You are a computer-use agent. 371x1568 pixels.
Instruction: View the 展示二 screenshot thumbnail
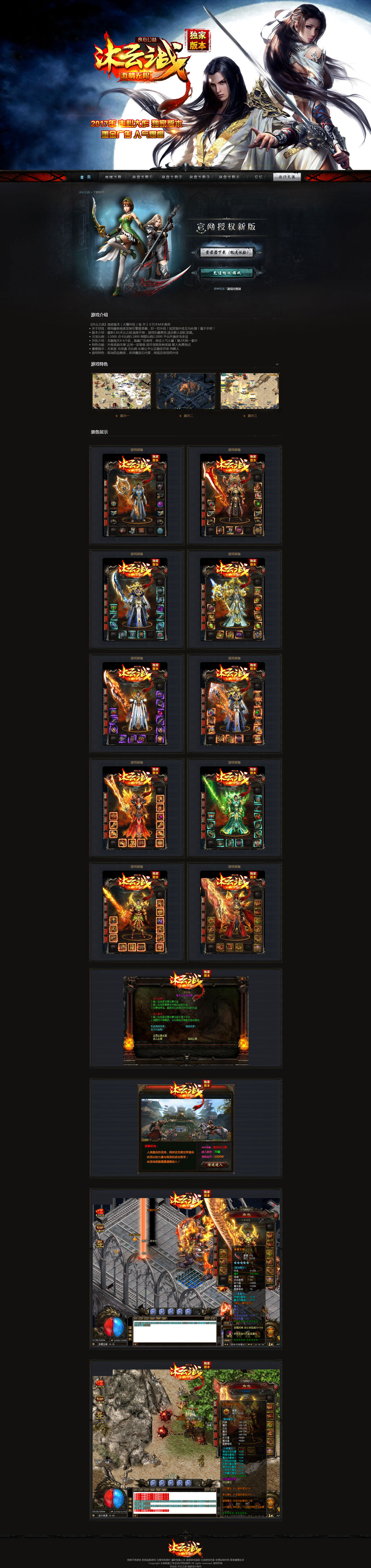click(x=186, y=392)
